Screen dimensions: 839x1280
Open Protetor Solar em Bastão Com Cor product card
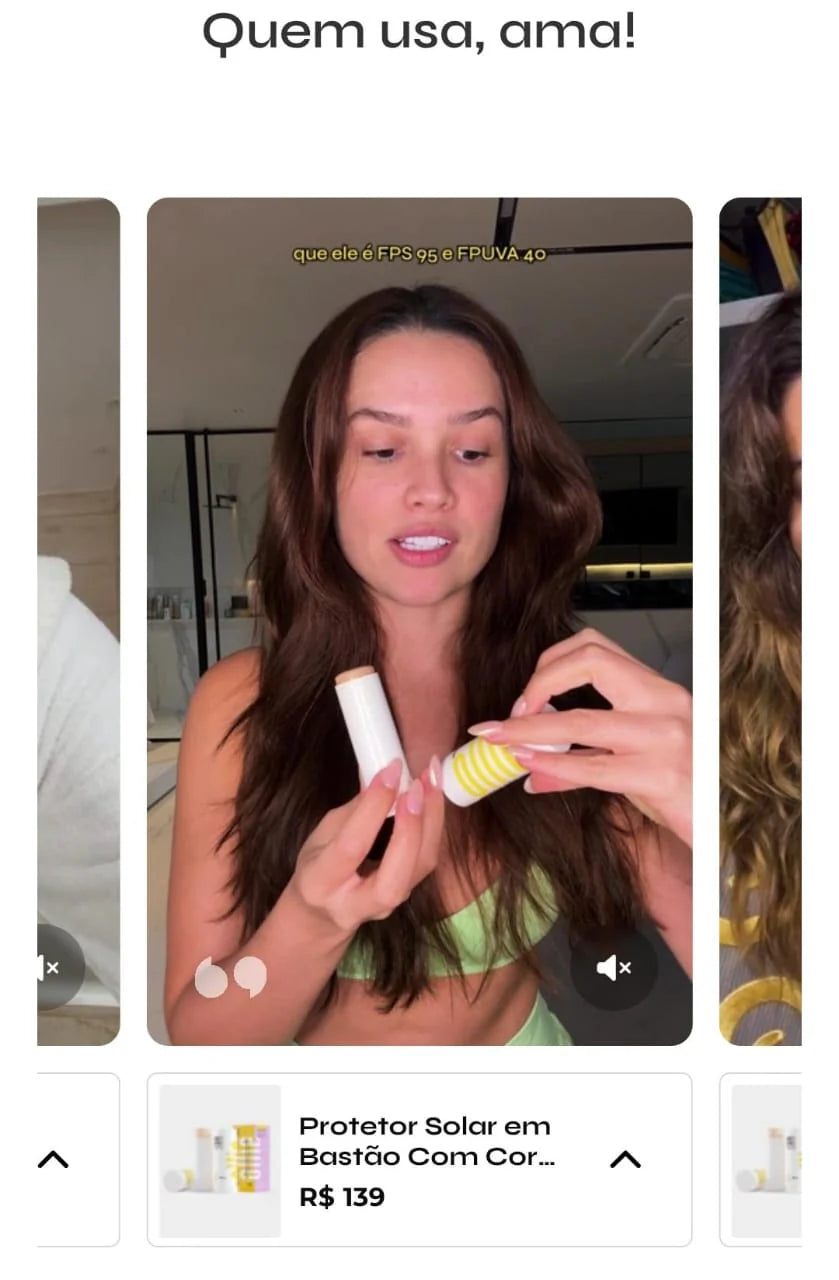click(x=425, y=1159)
